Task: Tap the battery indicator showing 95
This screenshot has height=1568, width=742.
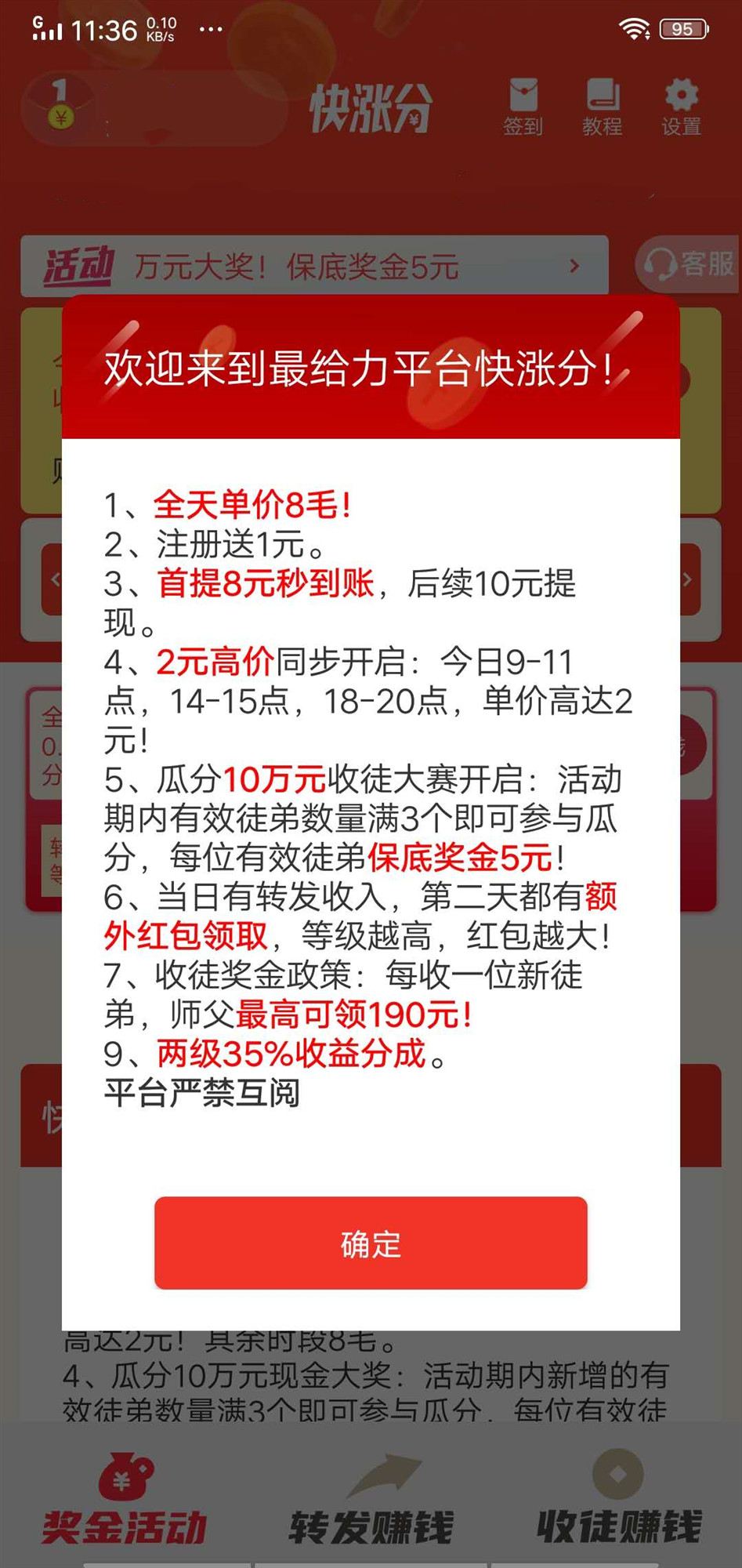Action: click(685, 29)
